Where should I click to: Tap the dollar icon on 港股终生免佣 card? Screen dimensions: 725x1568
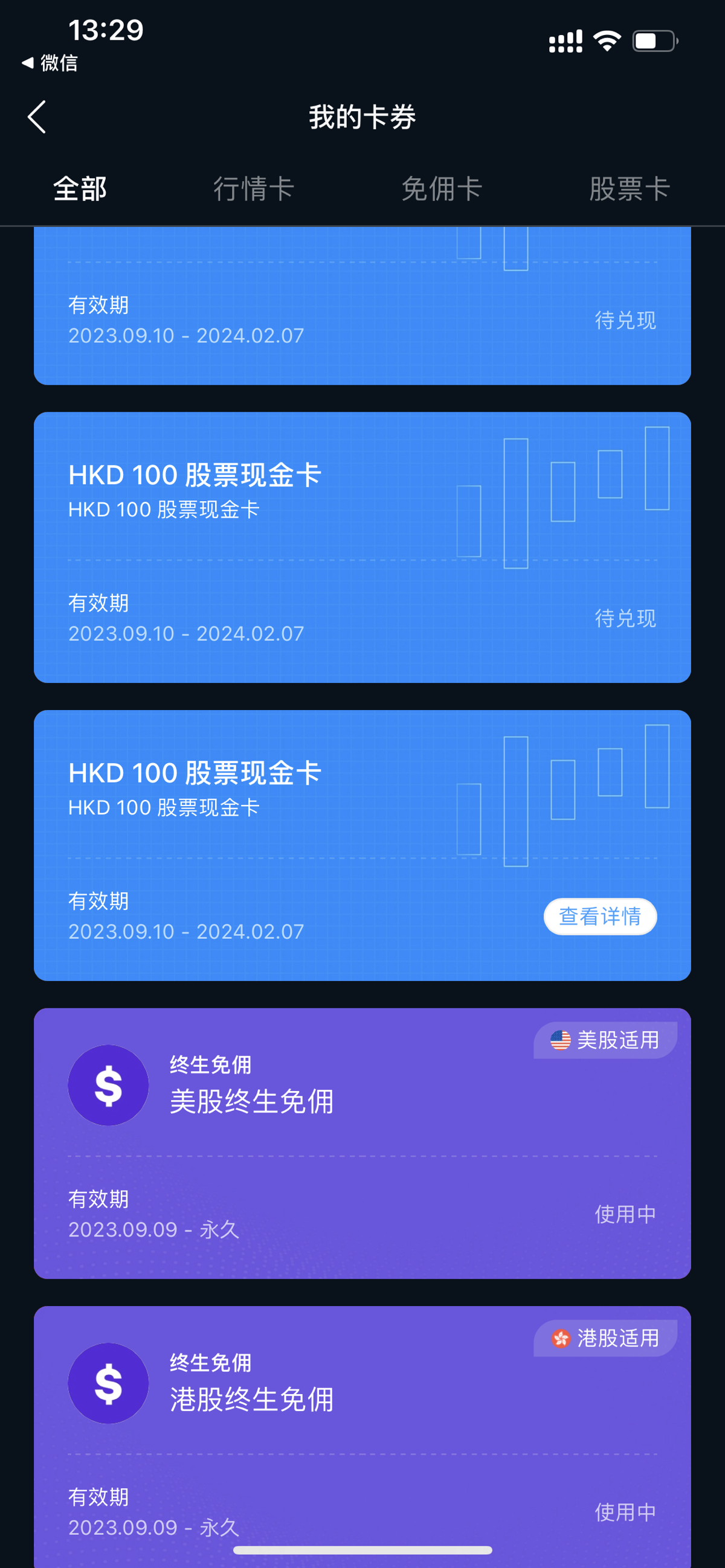coord(108,1383)
